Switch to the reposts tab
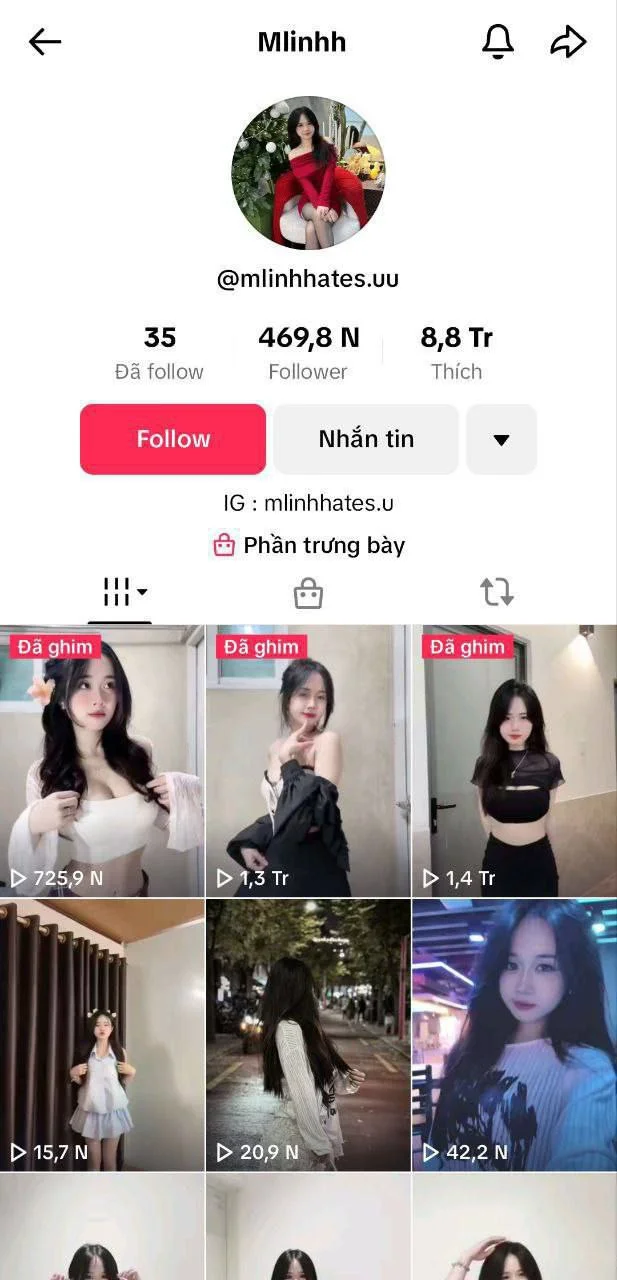Image resolution: width=617 pixels, height=1280 pixels. [x=497, y=593]
